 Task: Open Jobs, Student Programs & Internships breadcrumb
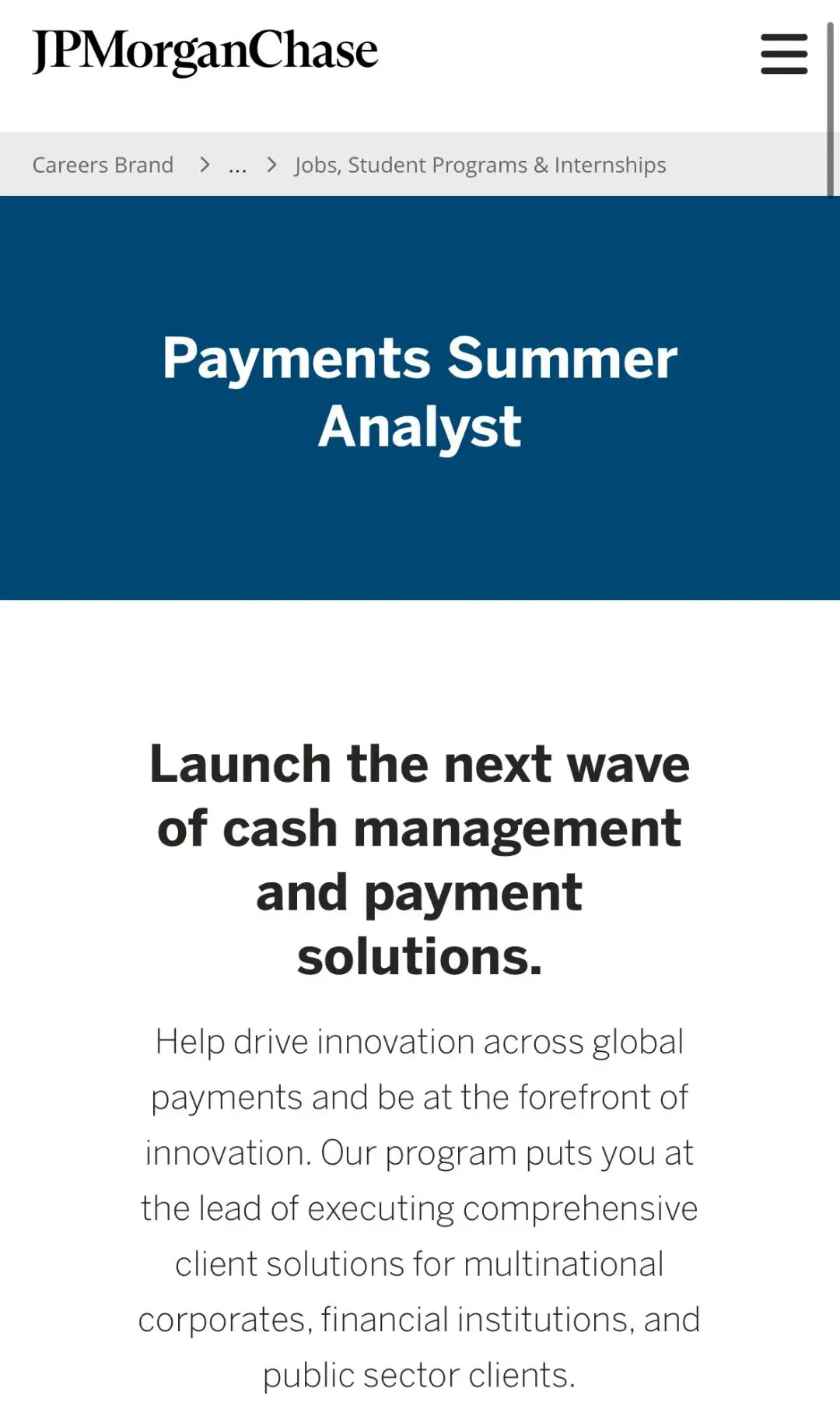(480, 165)
